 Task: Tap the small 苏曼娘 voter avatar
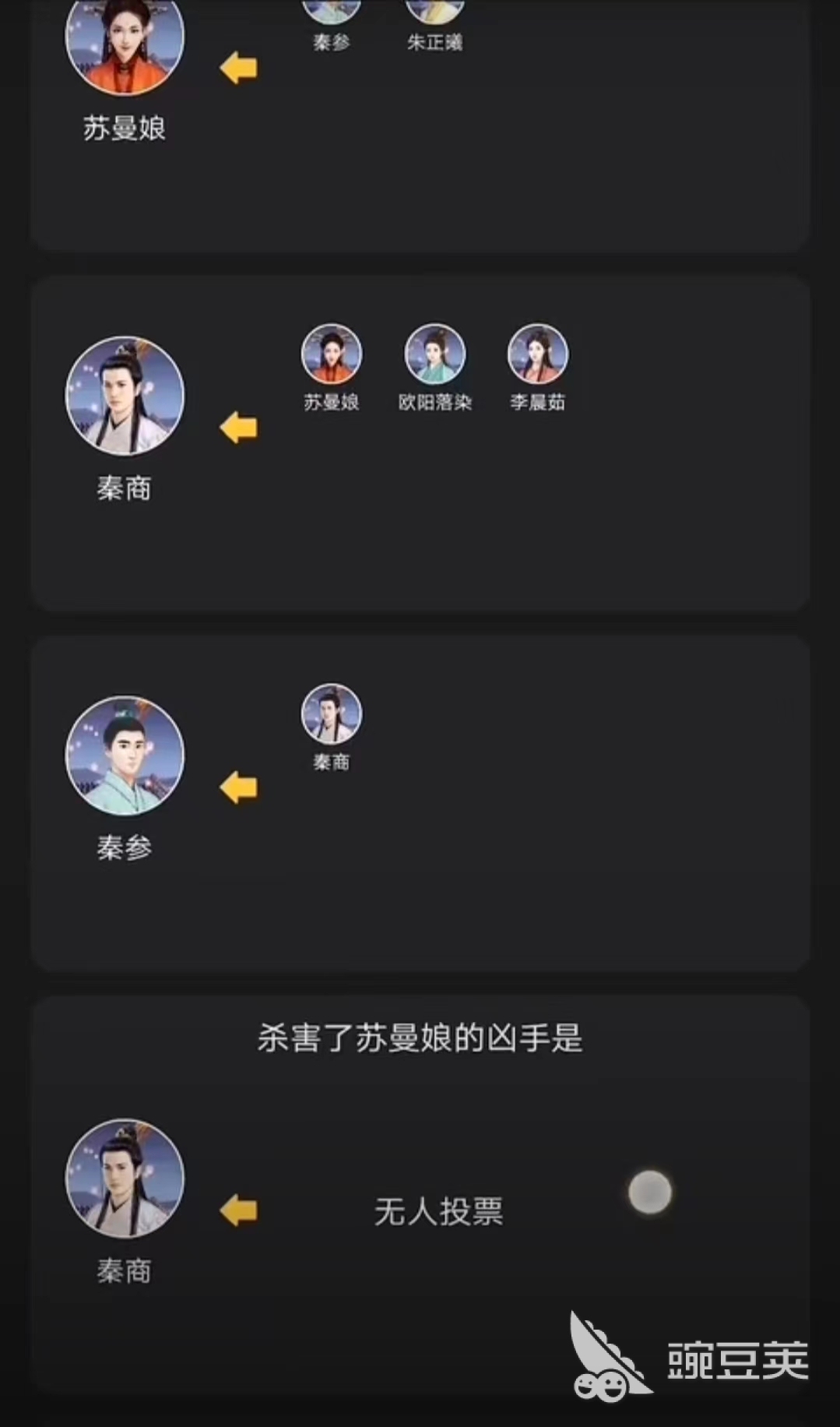(332, 354)
